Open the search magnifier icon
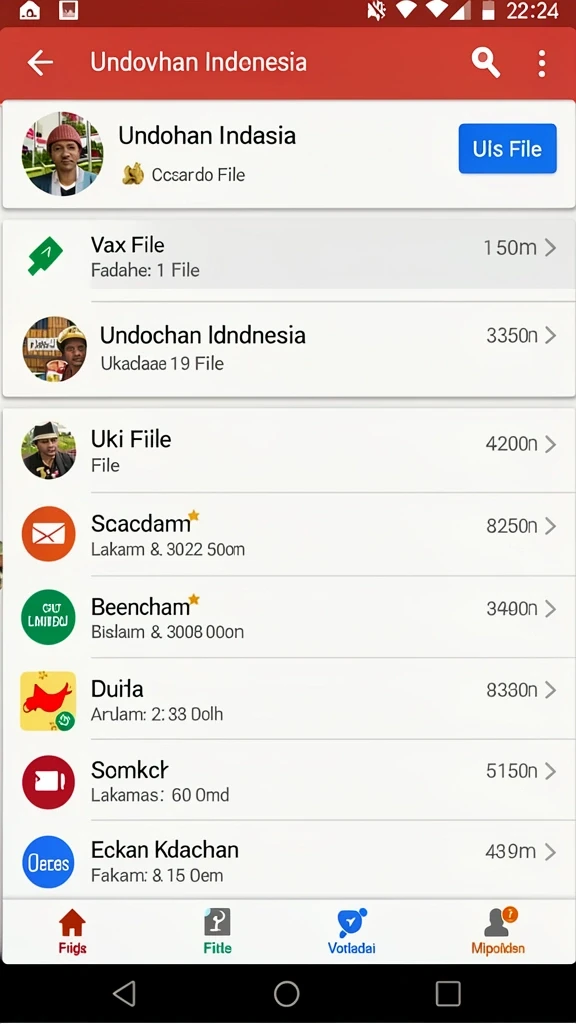 (486, 63)
